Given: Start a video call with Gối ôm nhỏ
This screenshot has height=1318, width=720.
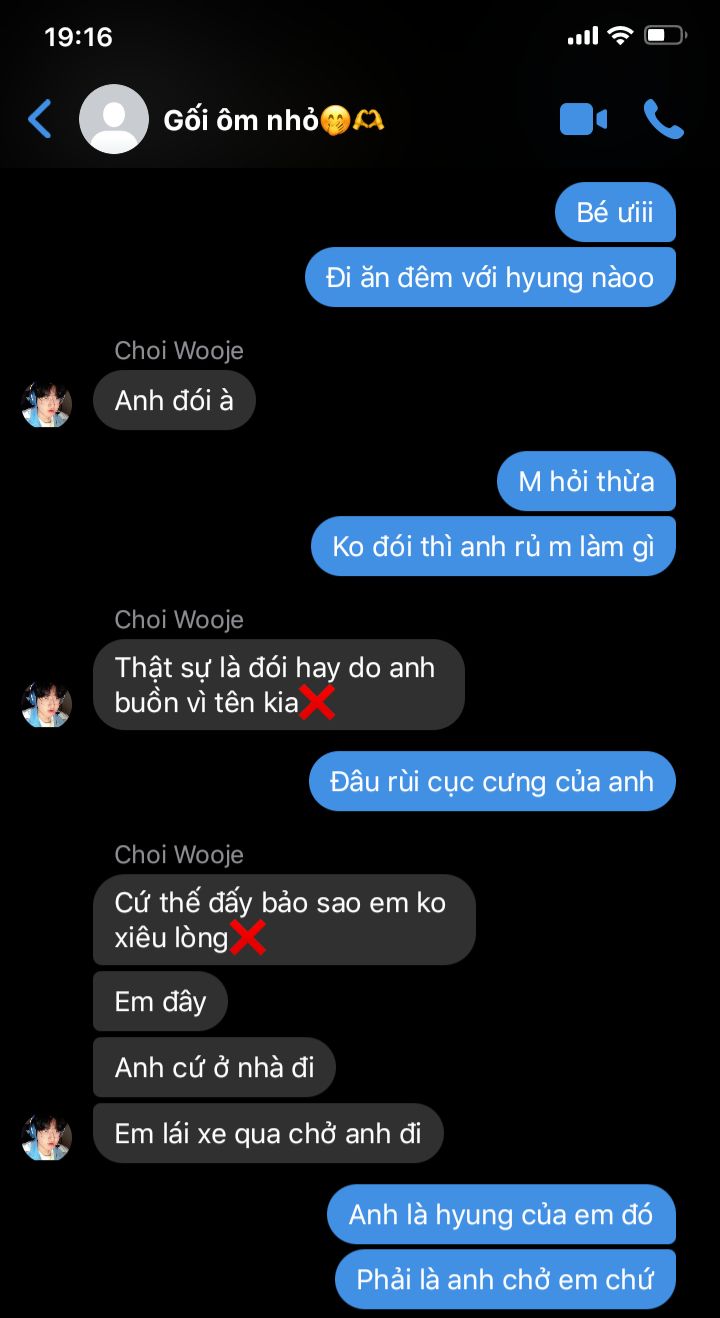Looking at the screenshot, I should click(x=583, y=120).
